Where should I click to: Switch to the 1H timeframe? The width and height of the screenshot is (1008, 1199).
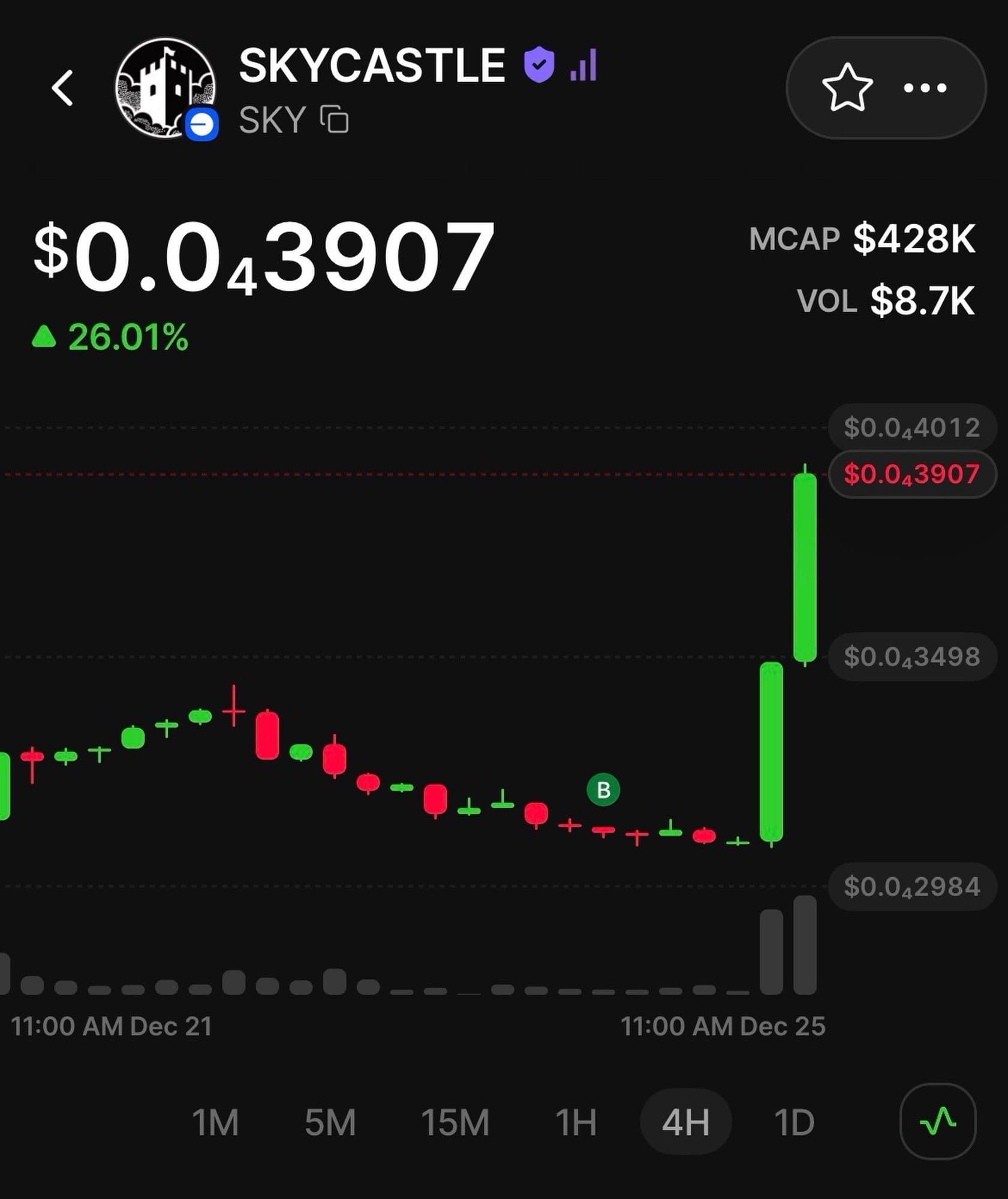pos(576,1122)
